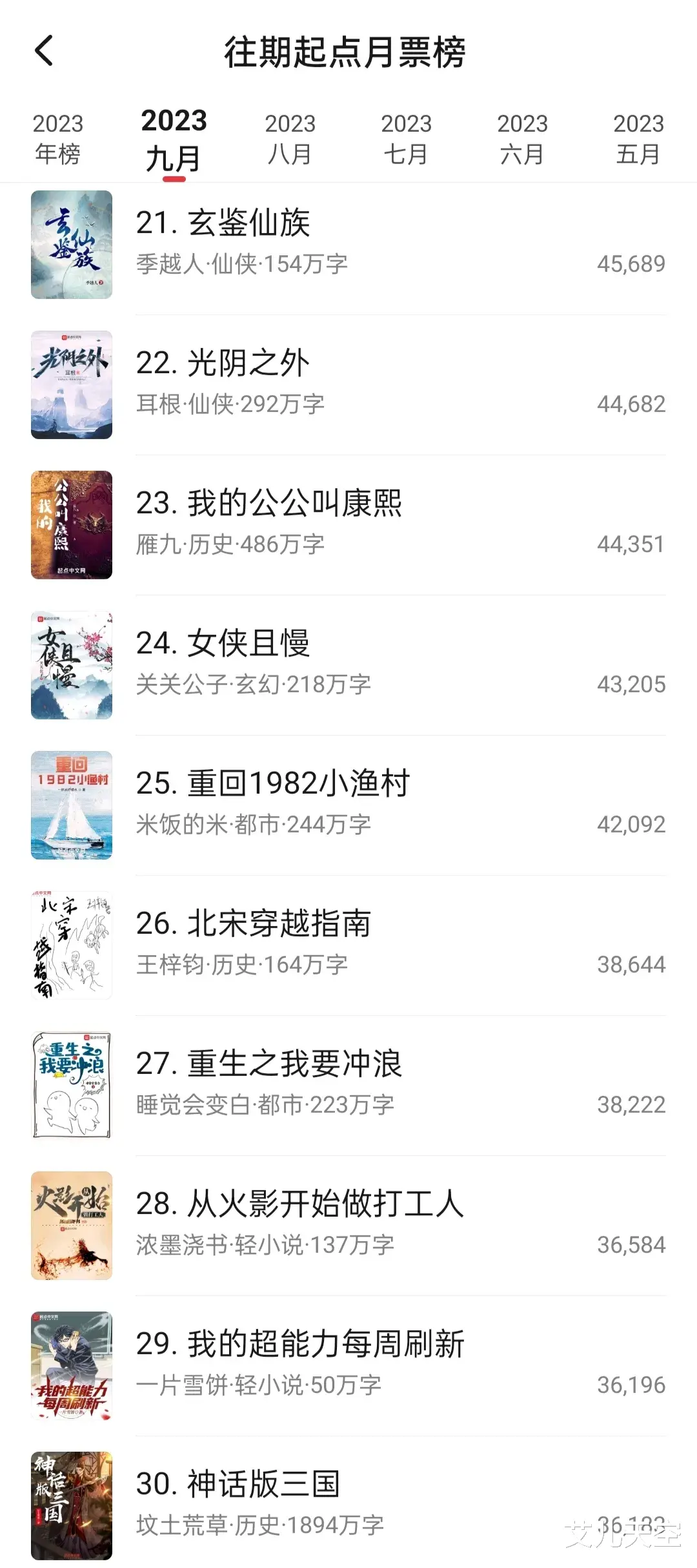
Task: Open 从火影开始做打工人
Action: 348,1225
